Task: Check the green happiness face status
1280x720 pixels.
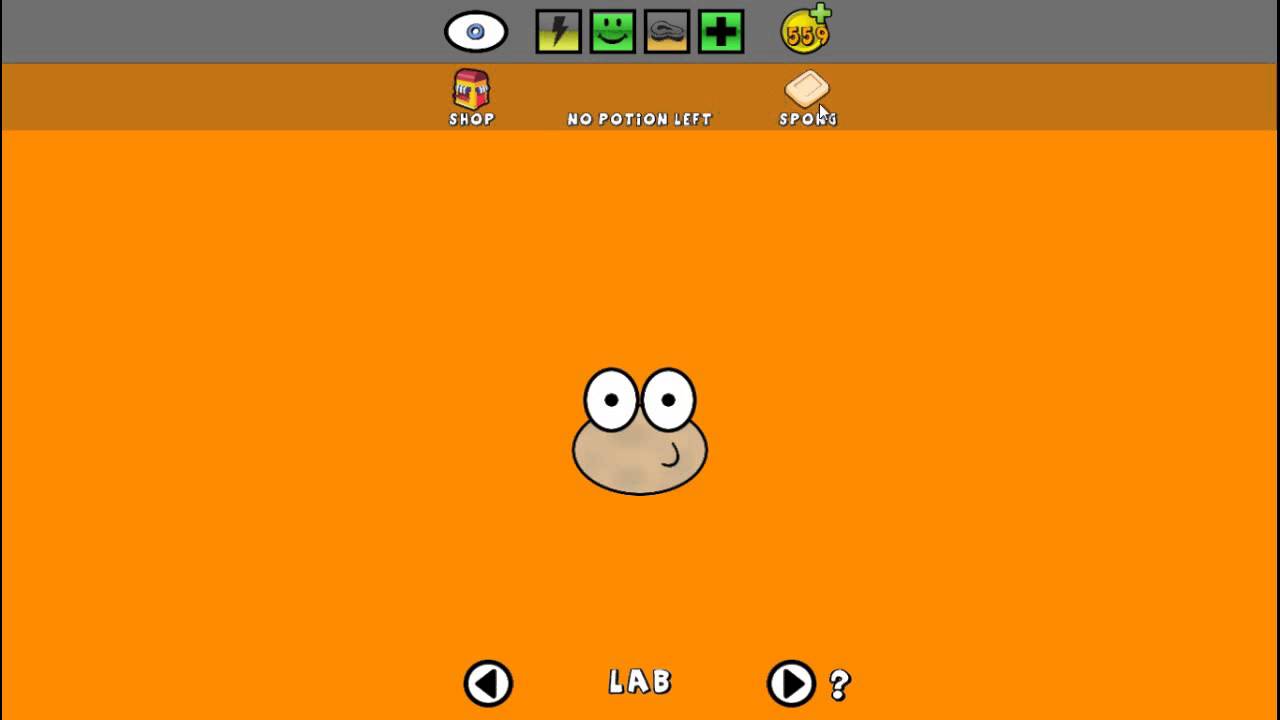Action: [x=612, y=32]
